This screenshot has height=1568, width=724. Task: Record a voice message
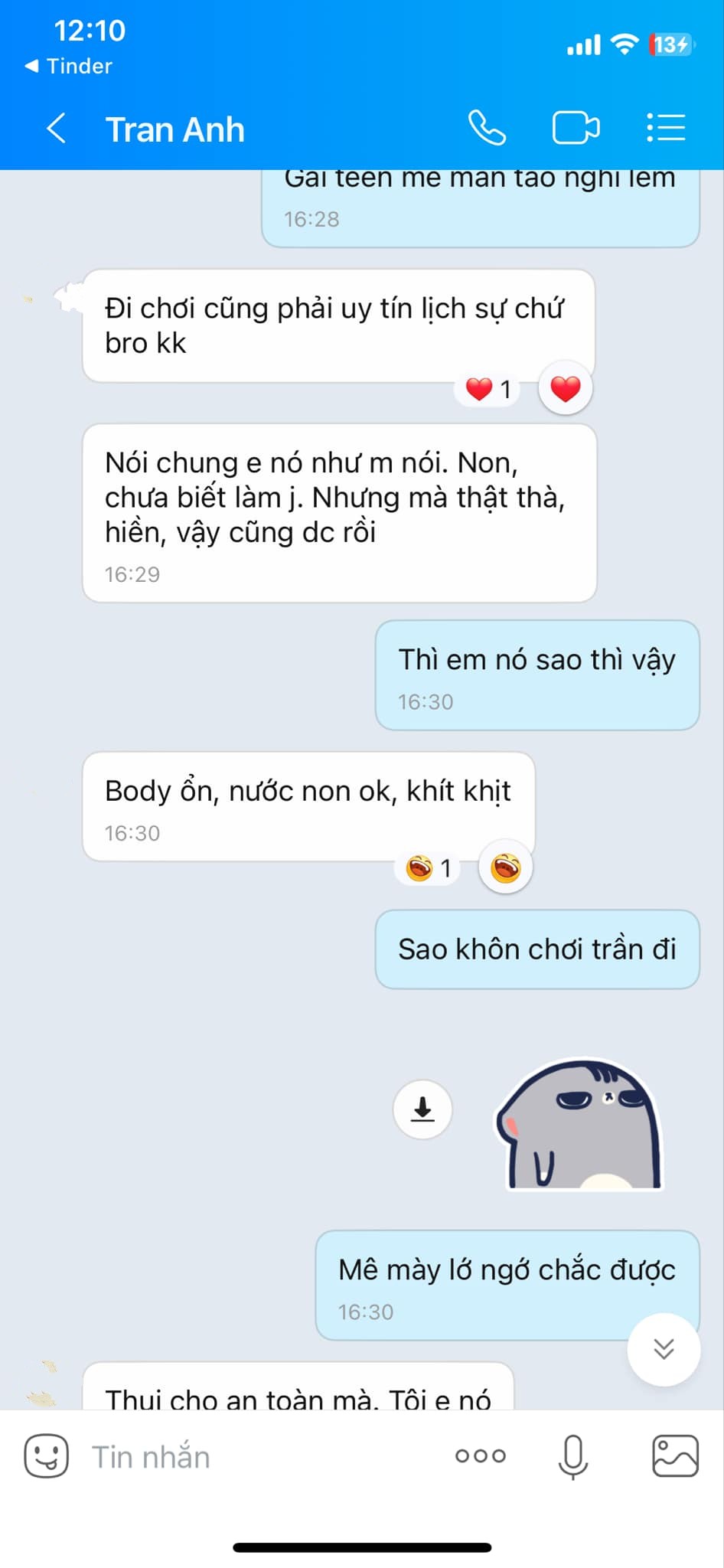click(x=573, y=1455)
